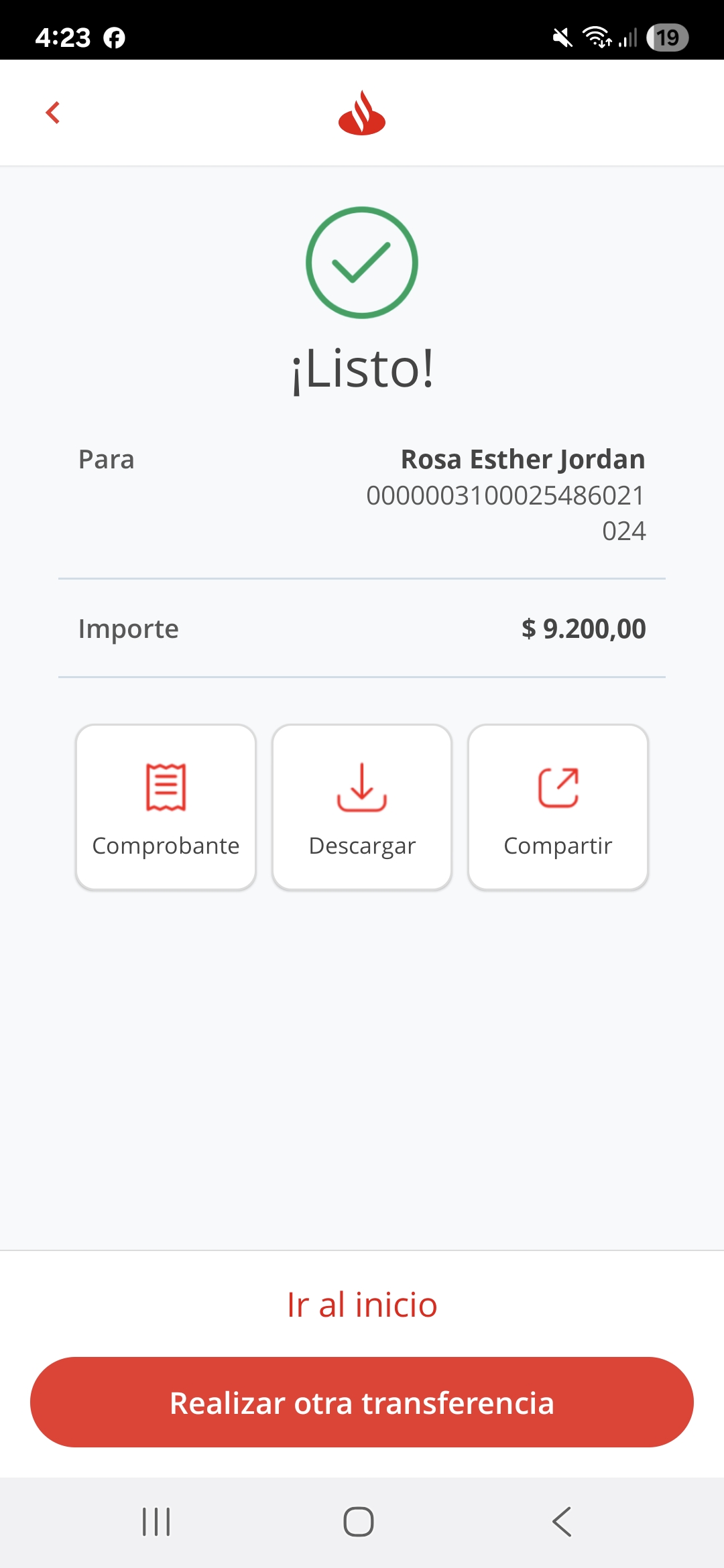The height and width of the screenshot is (1568, 724).
Task: Go to the phone's home screen
Action: point(359,1522)
